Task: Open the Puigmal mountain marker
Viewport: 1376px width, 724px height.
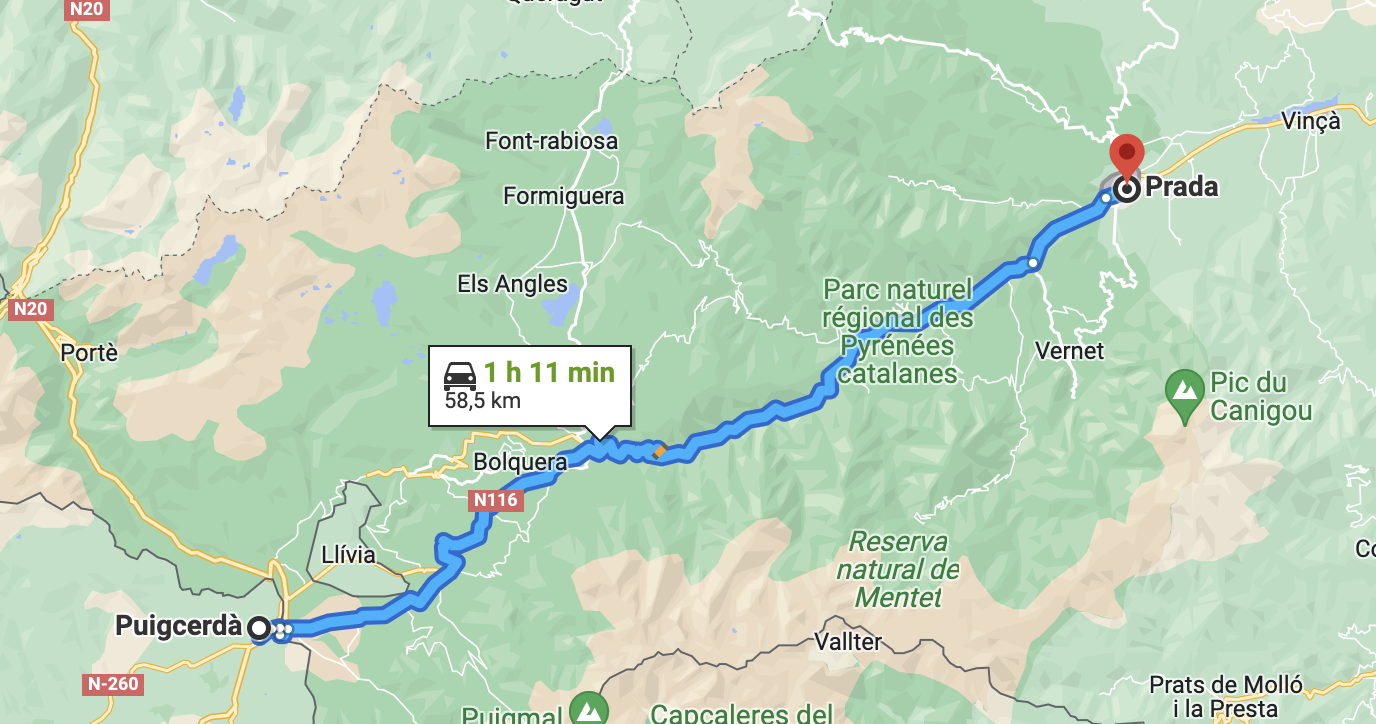Action: pyautogui.click(x=589, y=711)
